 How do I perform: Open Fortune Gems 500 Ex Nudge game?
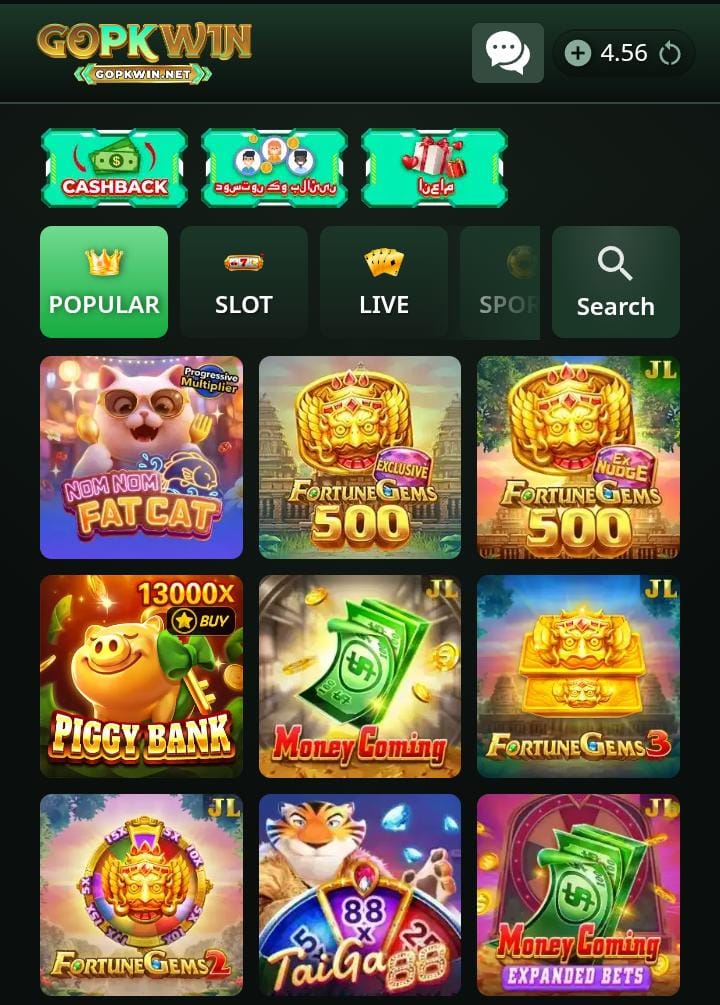point(578,458)
